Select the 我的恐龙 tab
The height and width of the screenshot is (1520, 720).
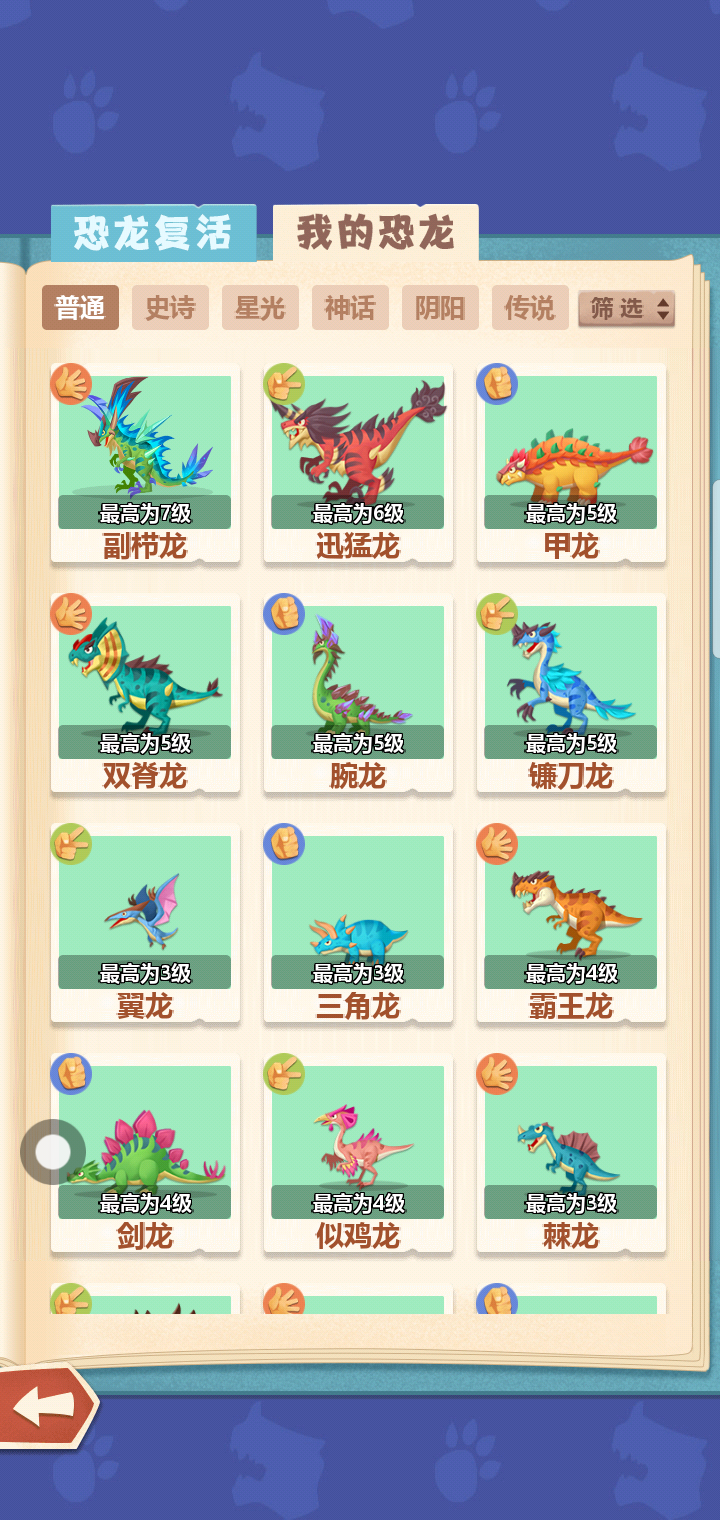coord(376,233)
